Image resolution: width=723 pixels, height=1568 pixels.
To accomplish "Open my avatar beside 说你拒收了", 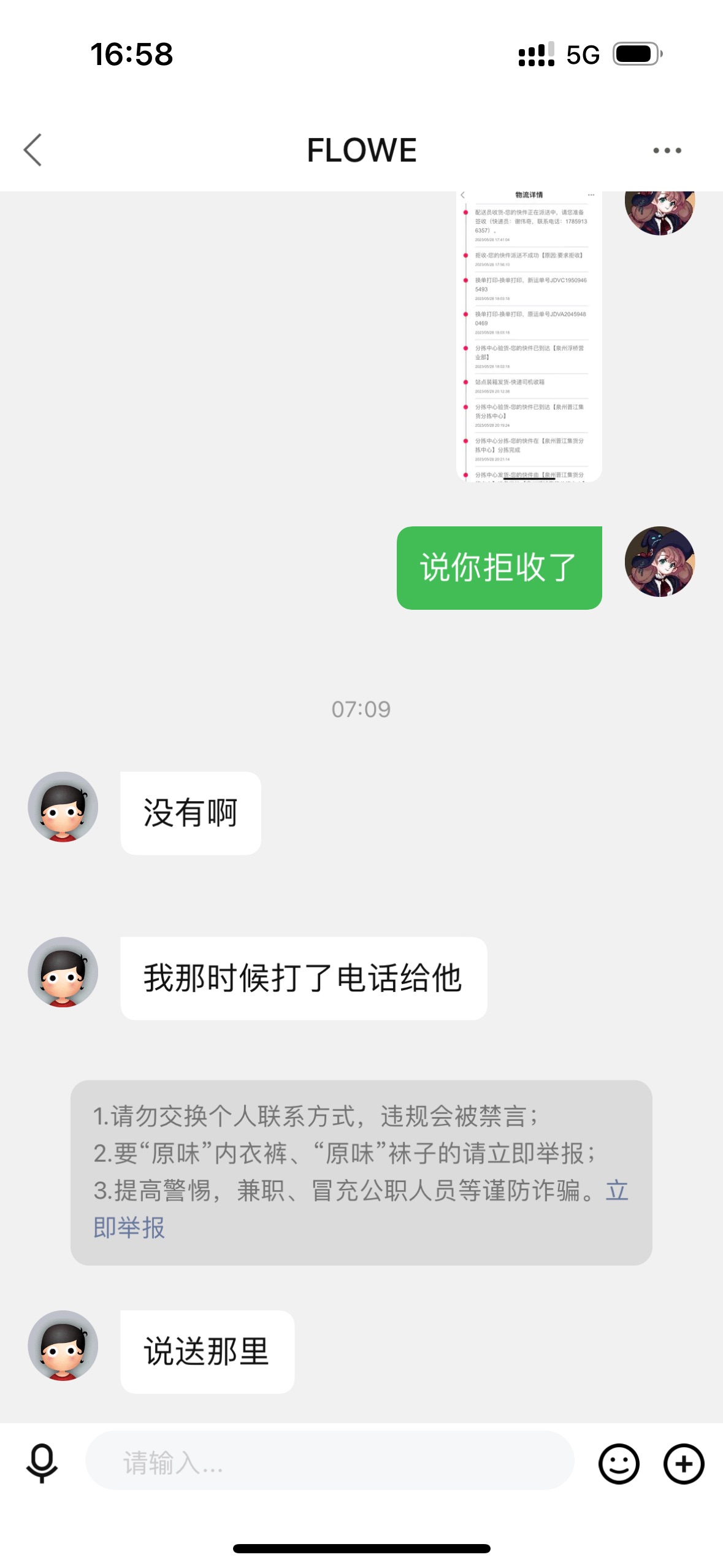I will coord(659,561).
